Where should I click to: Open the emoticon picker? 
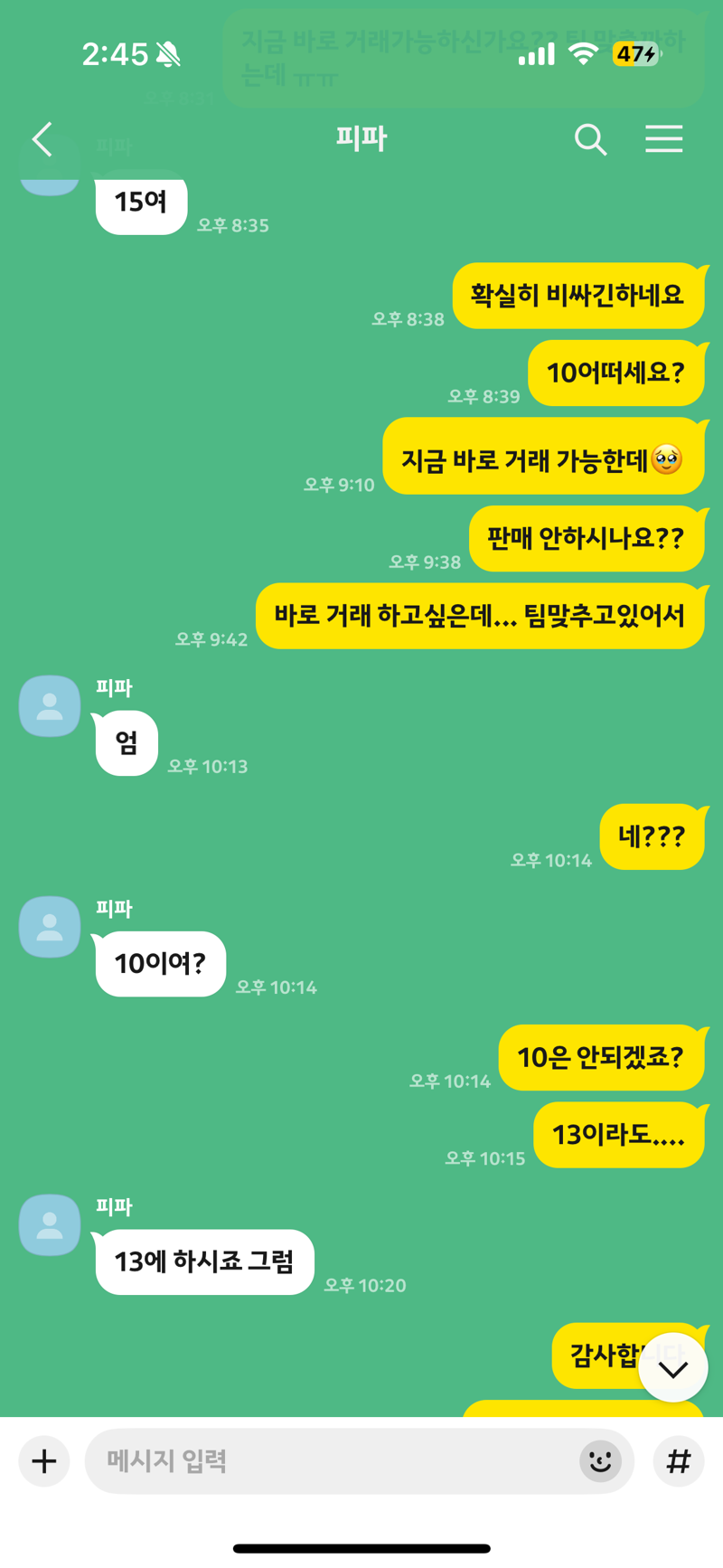click(600, 1460)
